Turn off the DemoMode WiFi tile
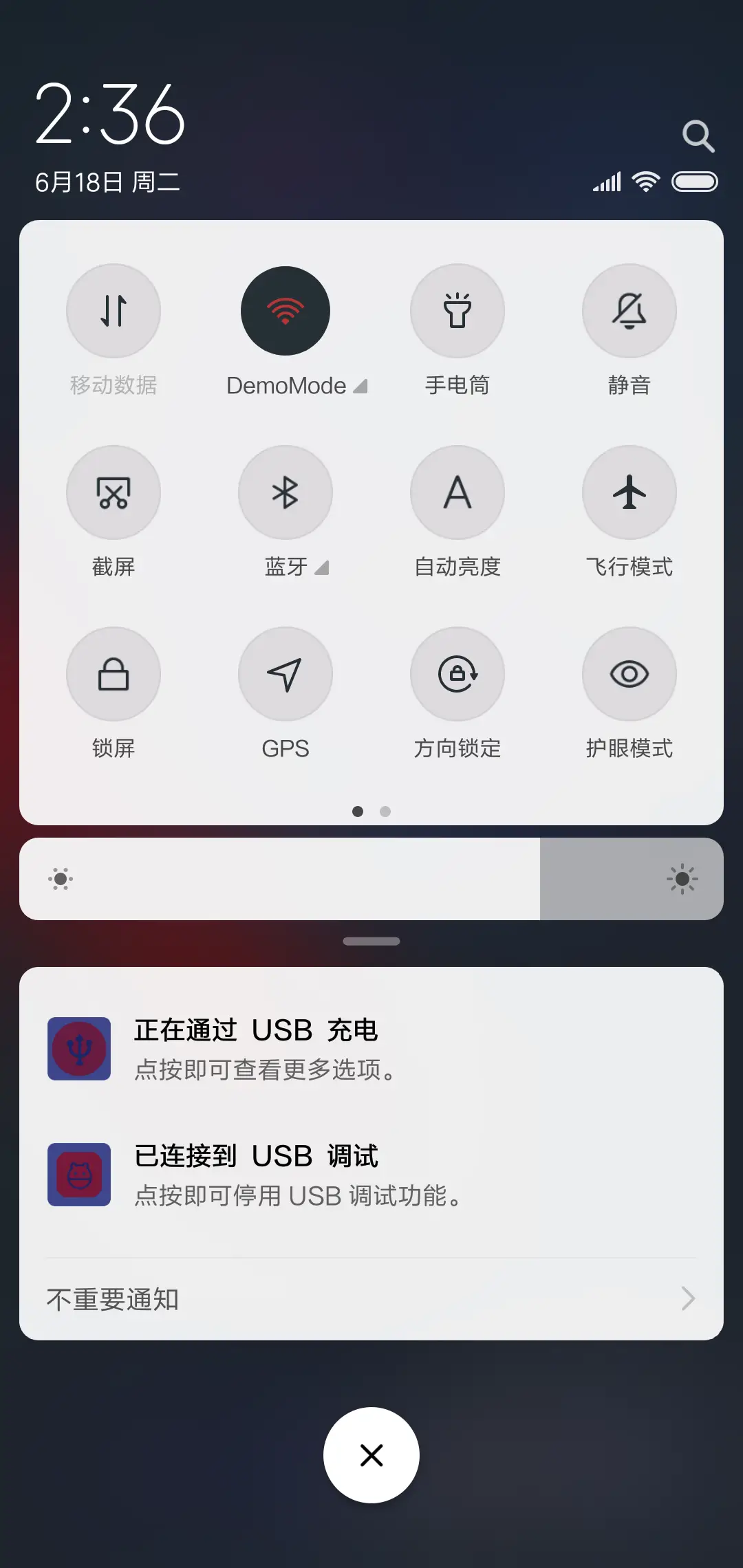 coord(286,311)
